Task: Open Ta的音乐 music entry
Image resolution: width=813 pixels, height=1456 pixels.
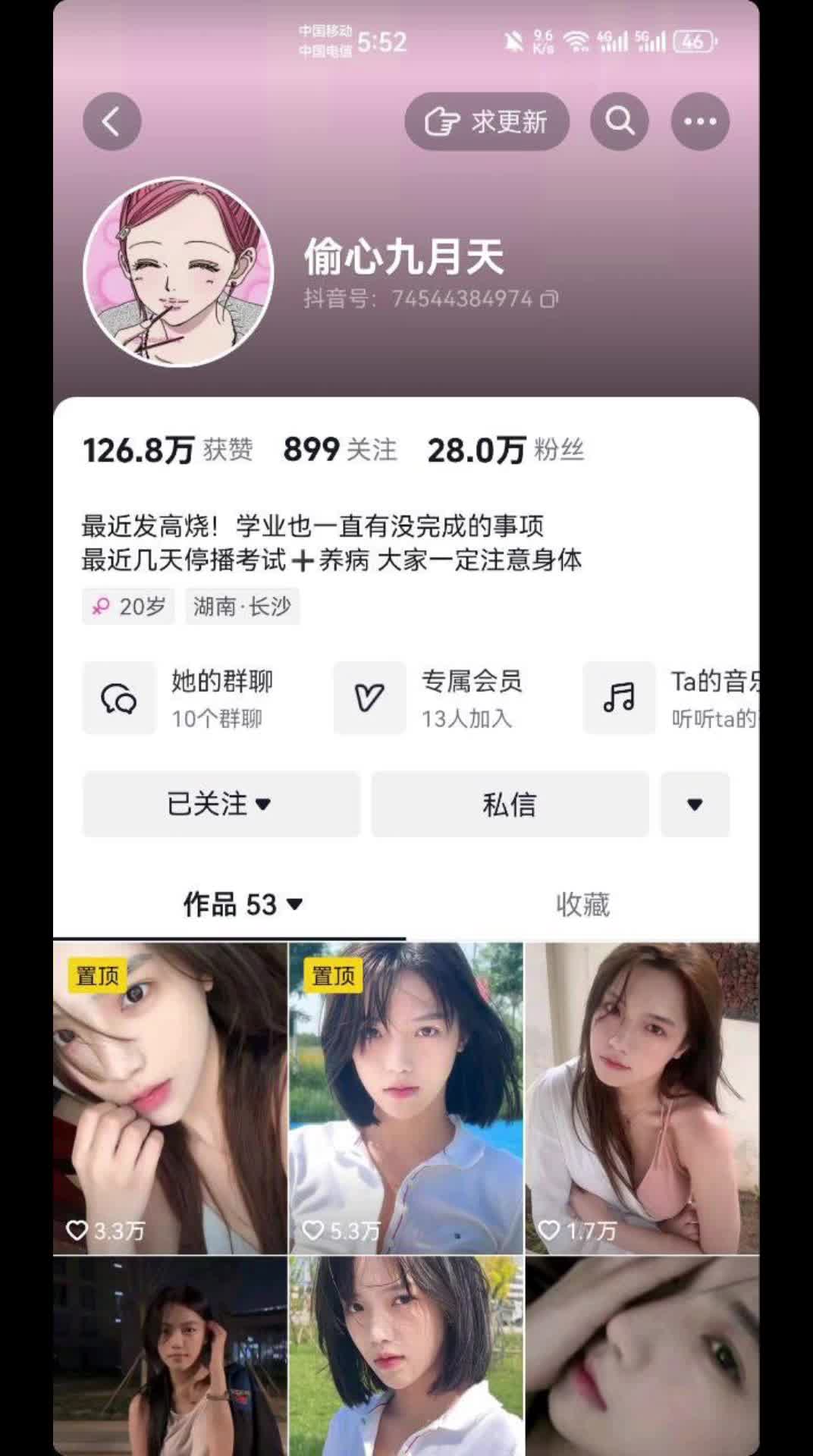Action: click(x=671, y=698)
